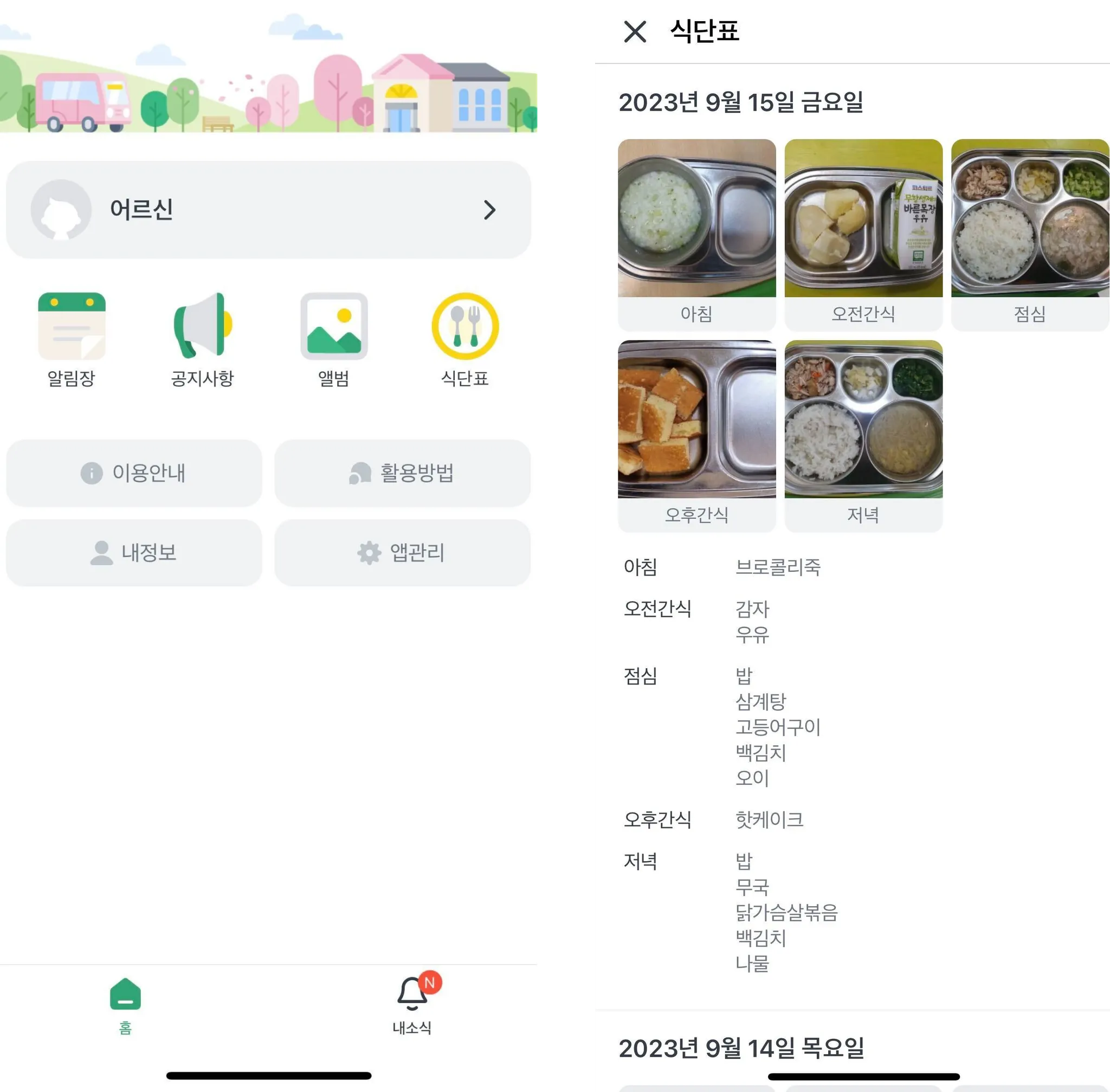Open the 앨범 photo album
Image resolution: width=1110 pixels, height=1092 pixels.
334,338
